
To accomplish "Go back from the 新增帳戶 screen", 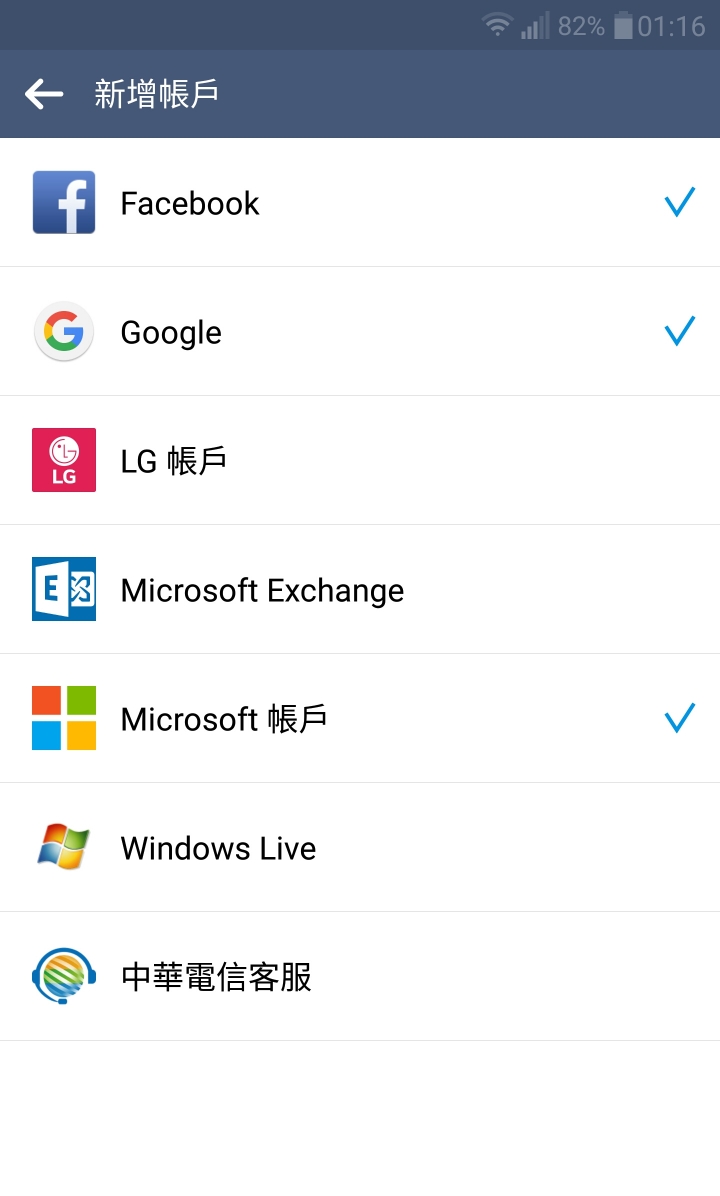I will [44, 94].
